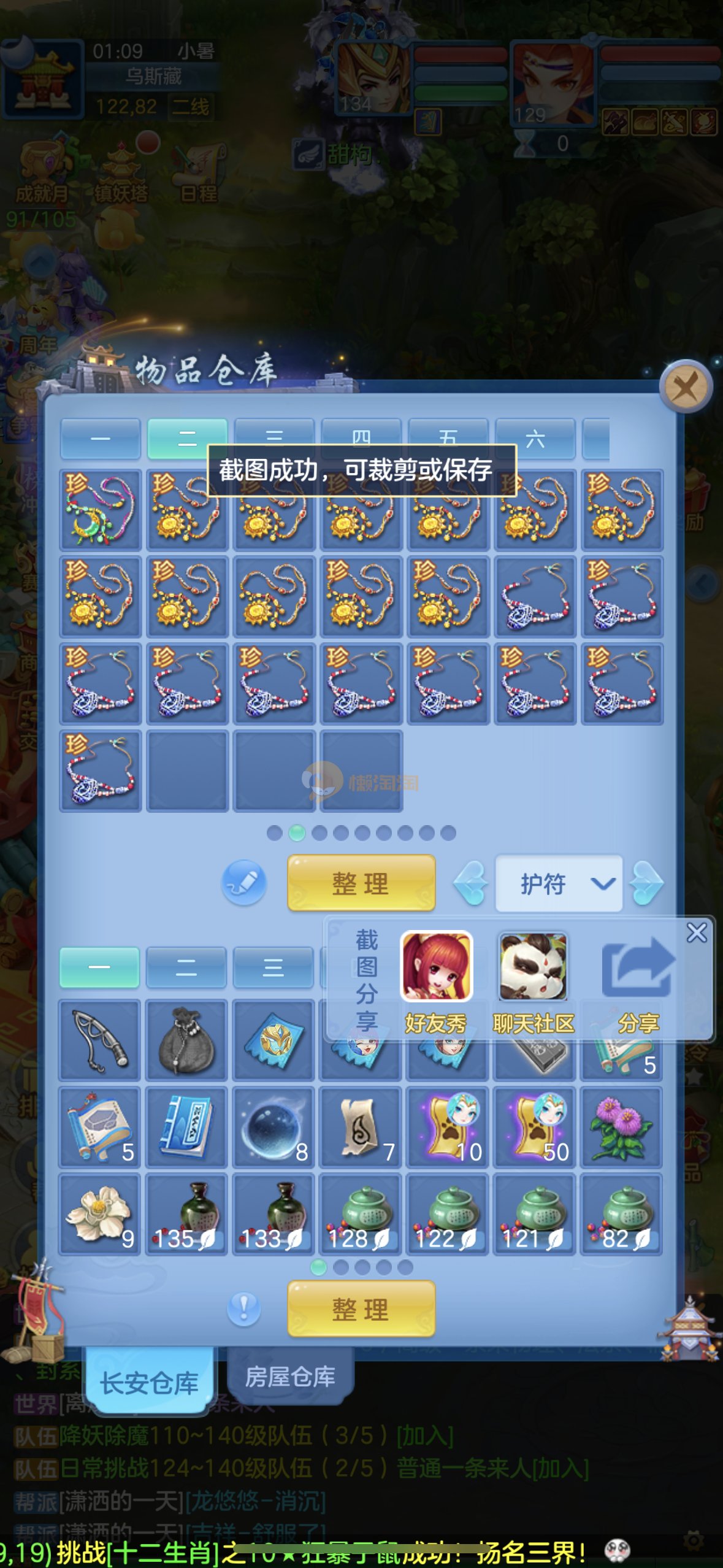Go to the previous item category arrow
Image resolution: width=723 pixels, height=1568 pixels.
pyautogui.click(x=471, y=883)
